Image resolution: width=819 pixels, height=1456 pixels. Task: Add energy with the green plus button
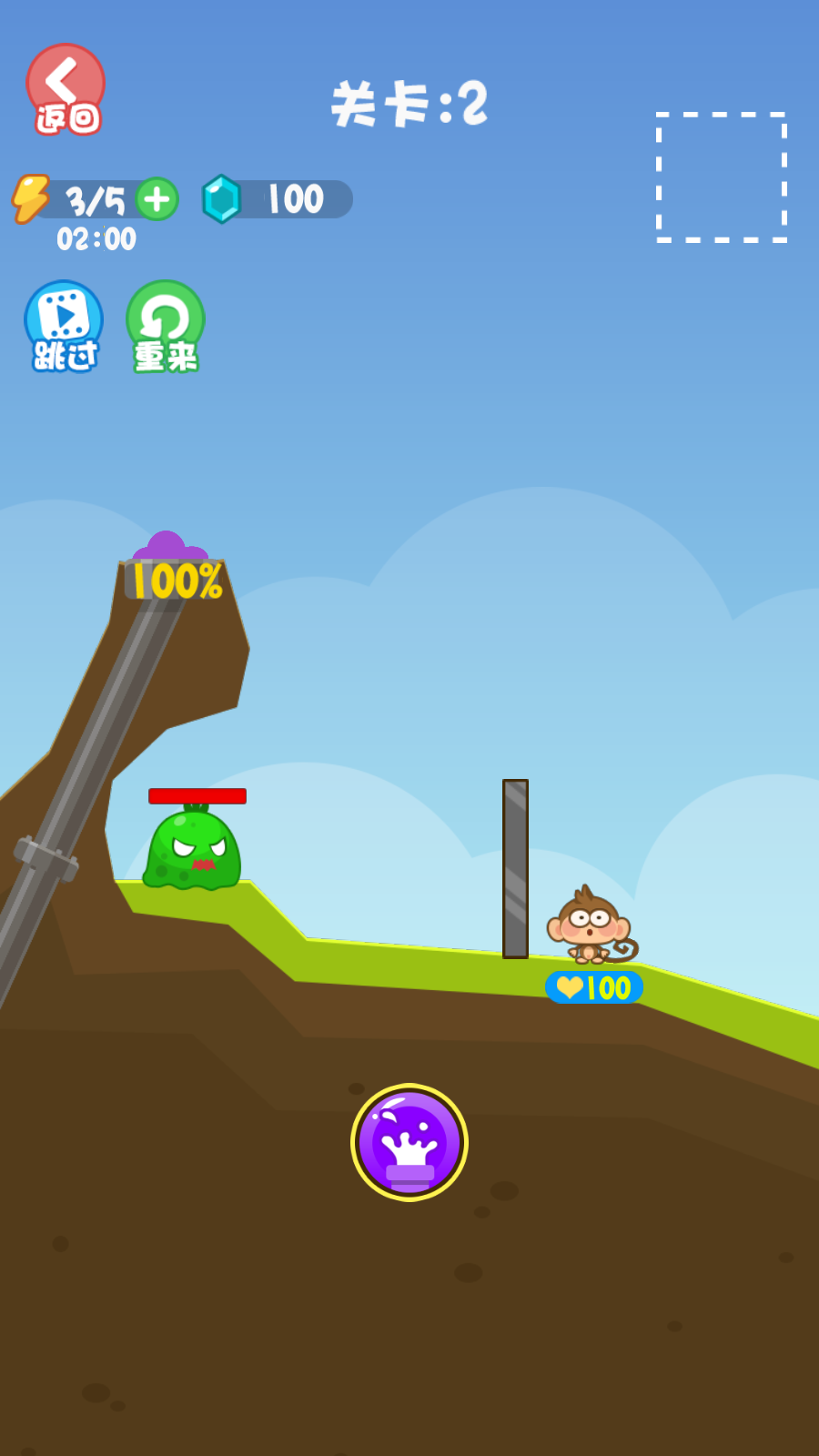157,199
